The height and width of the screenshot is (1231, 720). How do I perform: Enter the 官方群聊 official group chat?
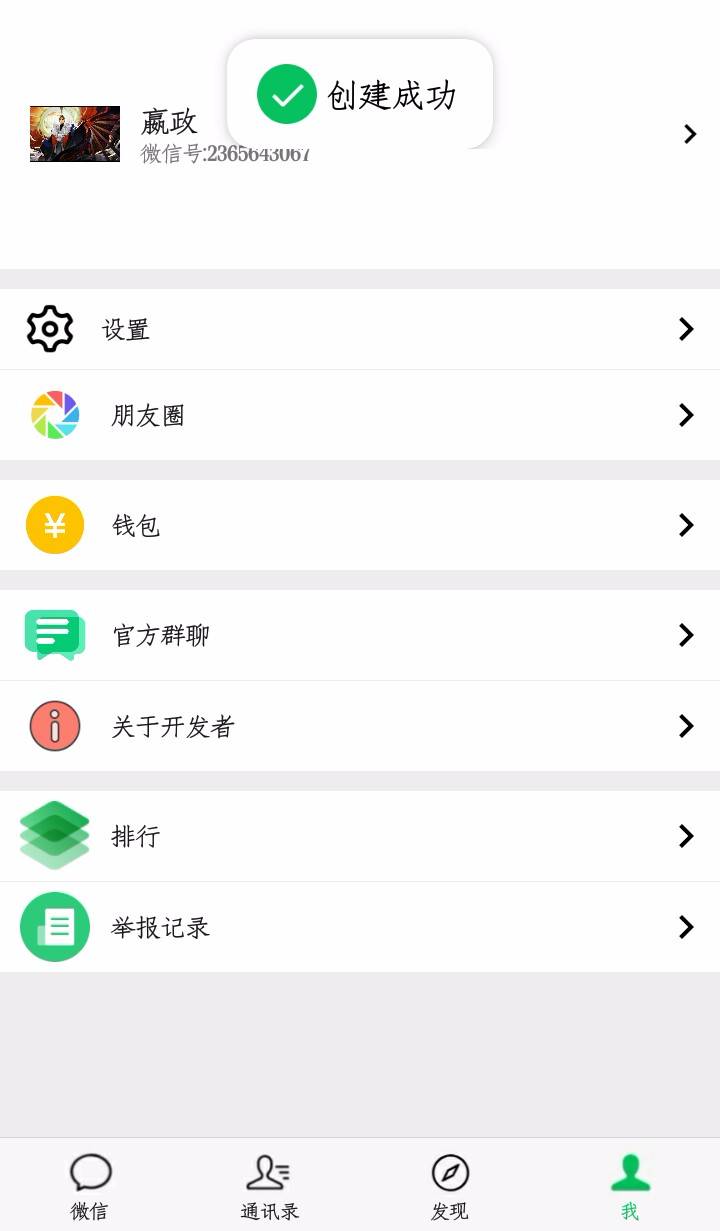point(360,635)
